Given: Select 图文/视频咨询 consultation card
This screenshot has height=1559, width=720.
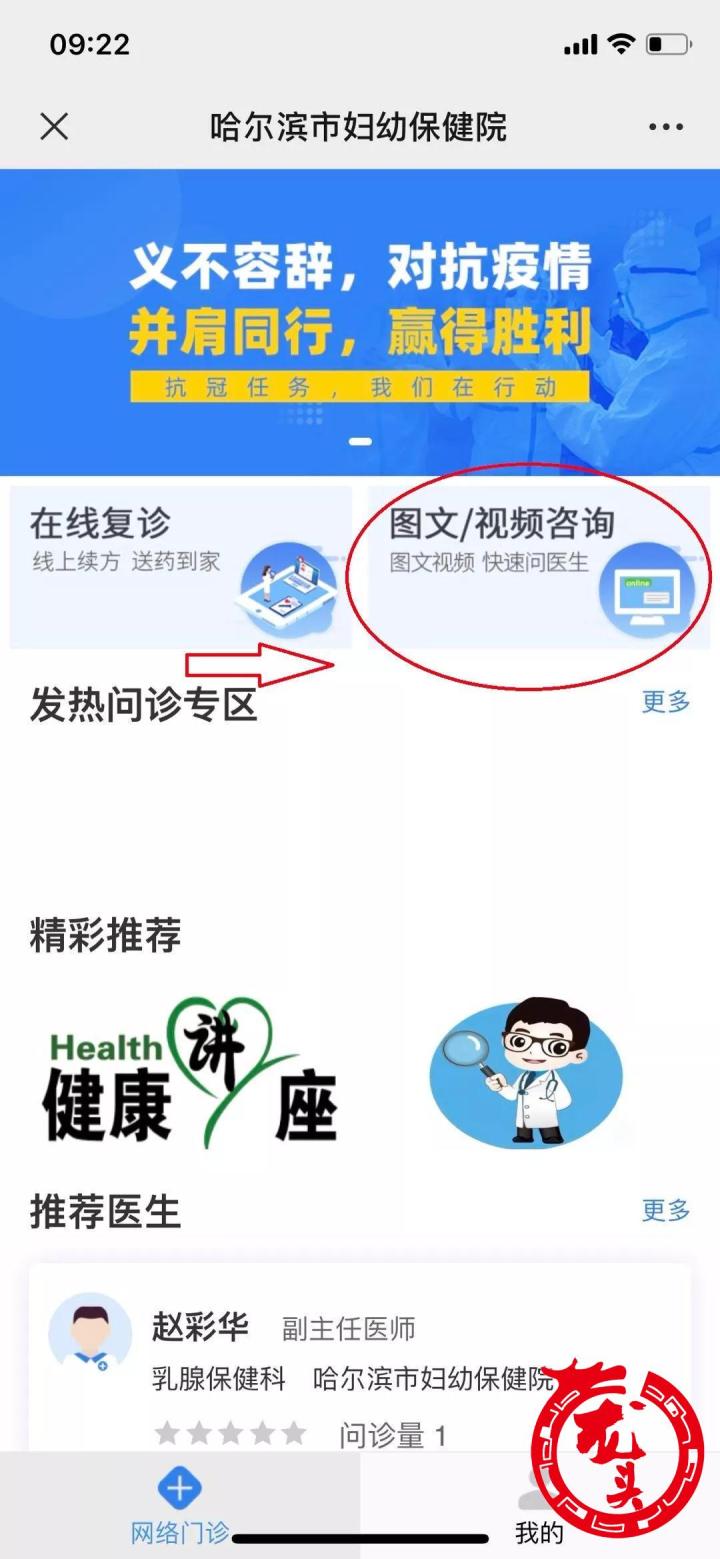Looking at the screenshot, I should click(x=538, y=566).
